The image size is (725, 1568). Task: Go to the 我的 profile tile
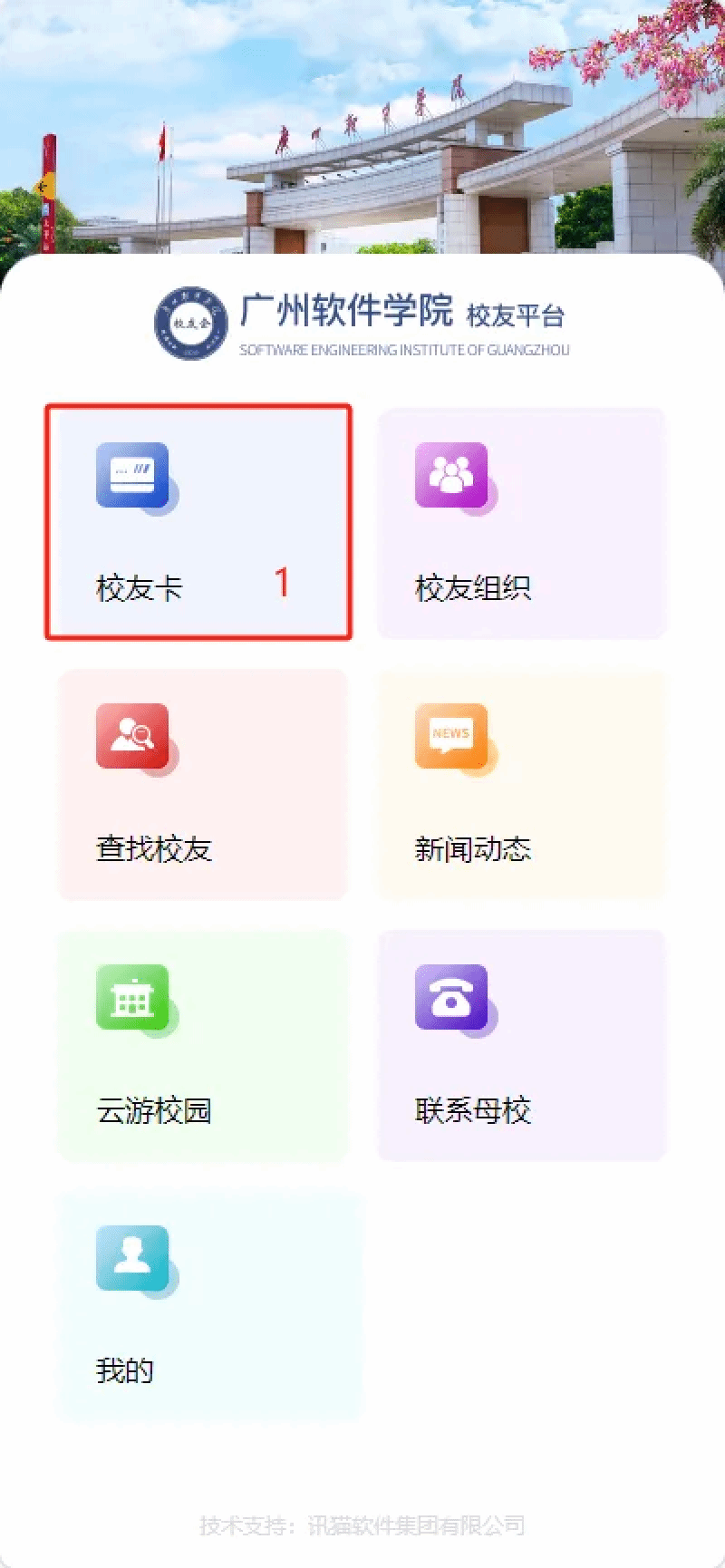(x=210, y=1306)
